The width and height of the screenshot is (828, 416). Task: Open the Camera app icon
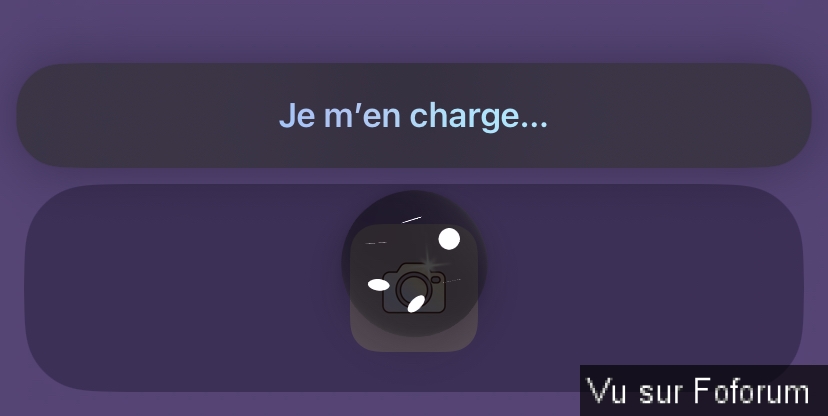pos(413,289)
